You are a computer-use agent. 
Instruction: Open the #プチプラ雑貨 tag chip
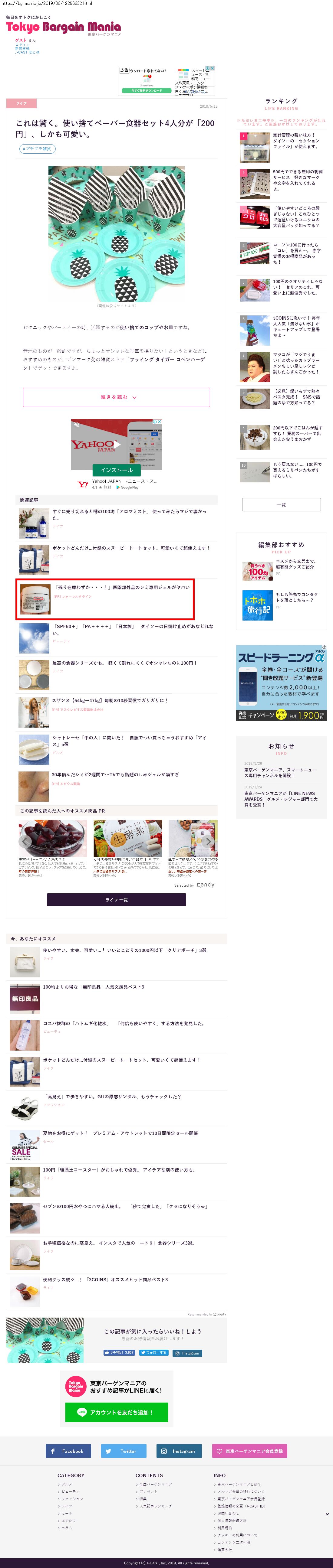(37, 148)
